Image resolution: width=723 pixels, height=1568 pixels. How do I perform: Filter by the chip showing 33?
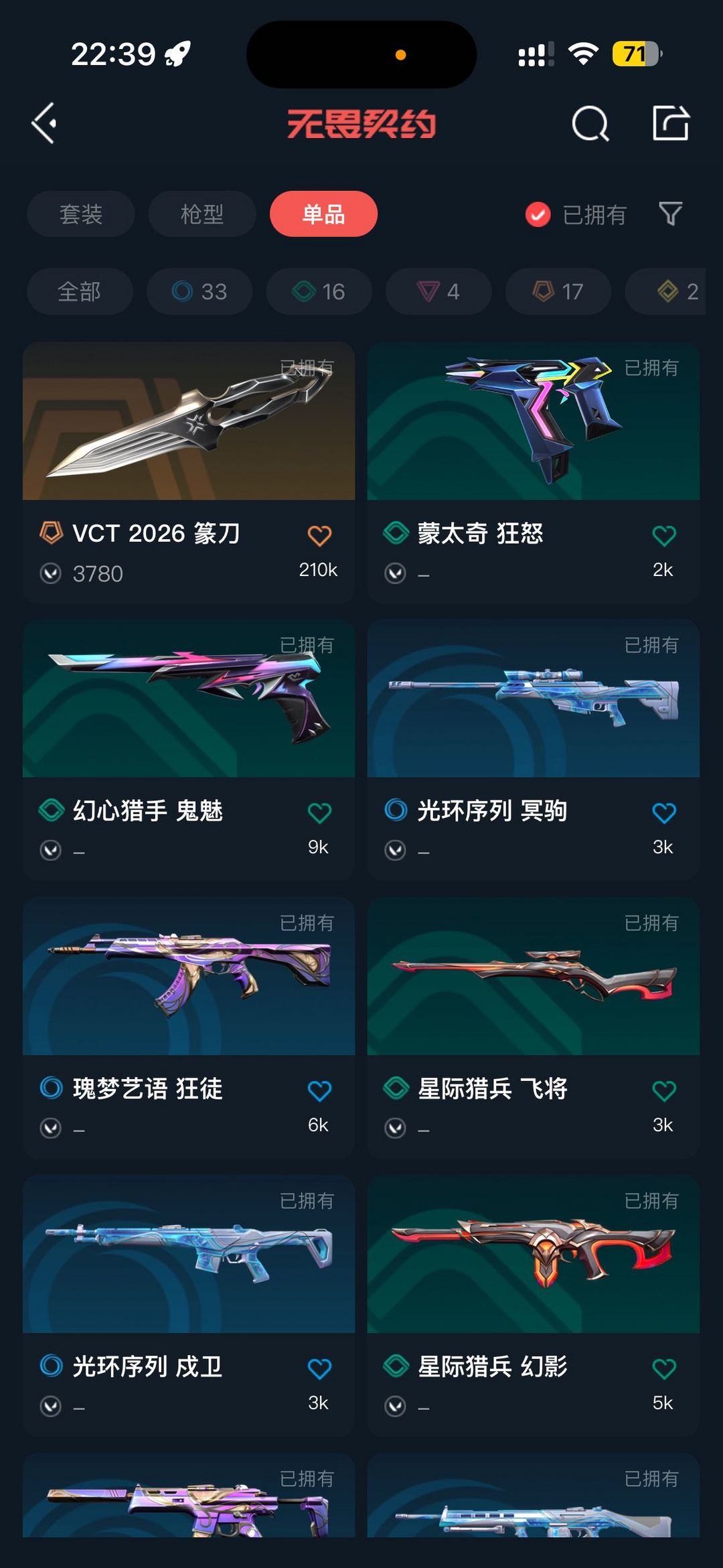(199, 291)
